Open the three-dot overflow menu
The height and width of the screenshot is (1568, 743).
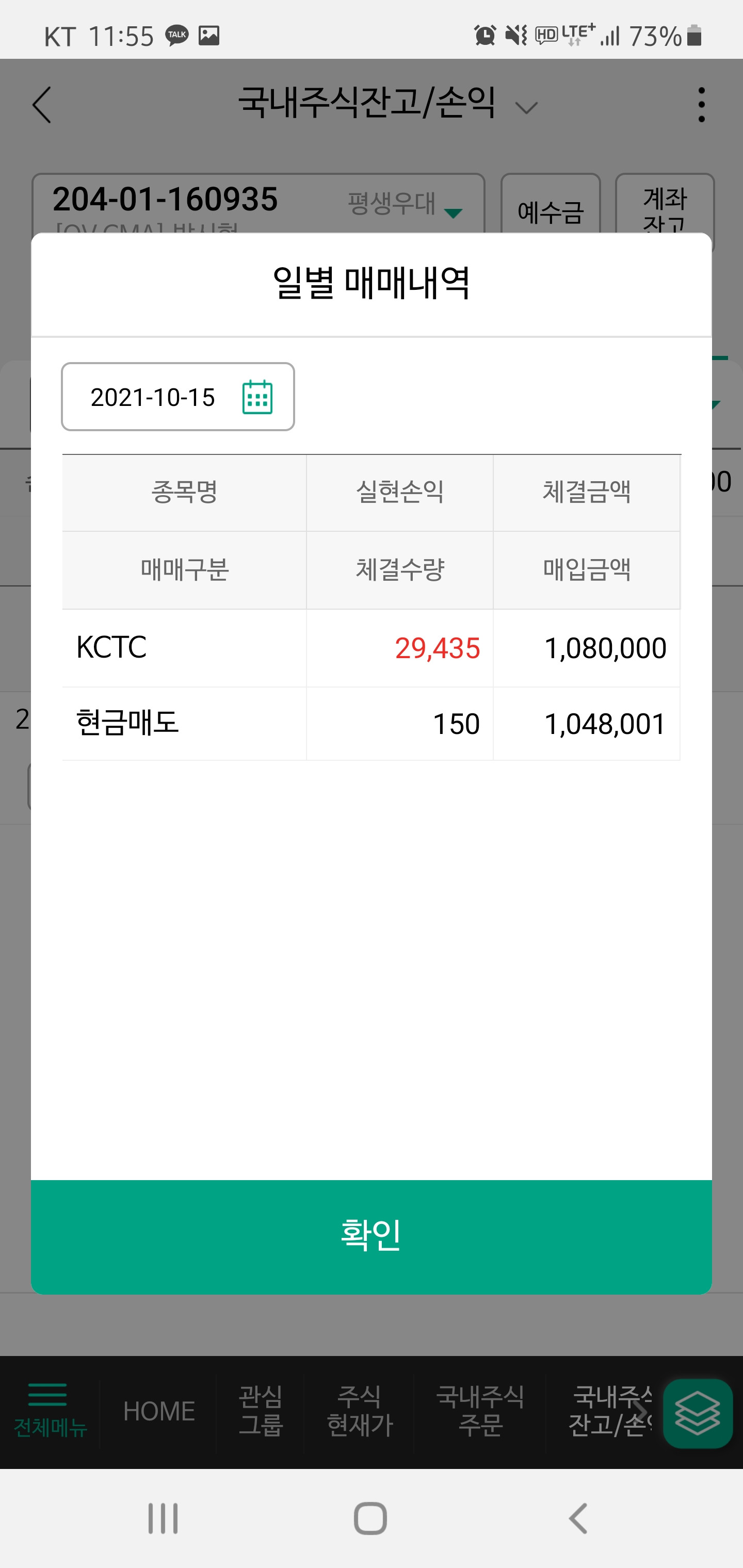click(x=702, y=105)
